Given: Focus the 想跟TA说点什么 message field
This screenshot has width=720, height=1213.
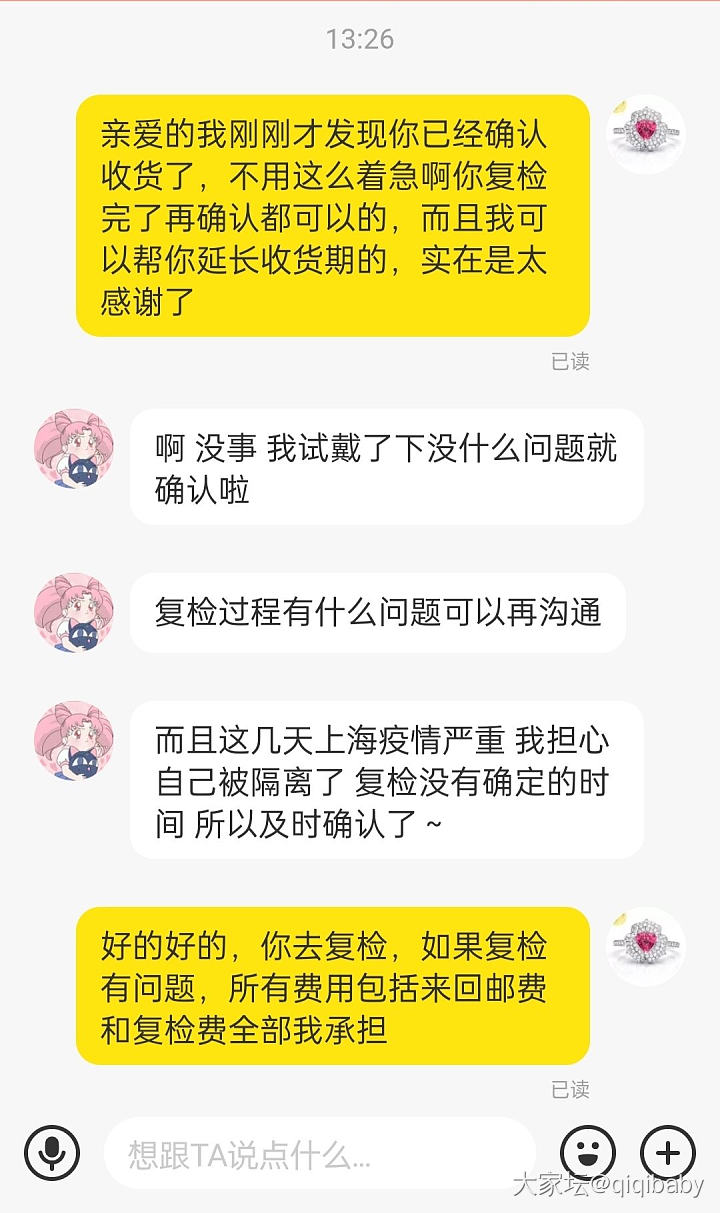Looking at the screenshot, I should [320, 1154].
